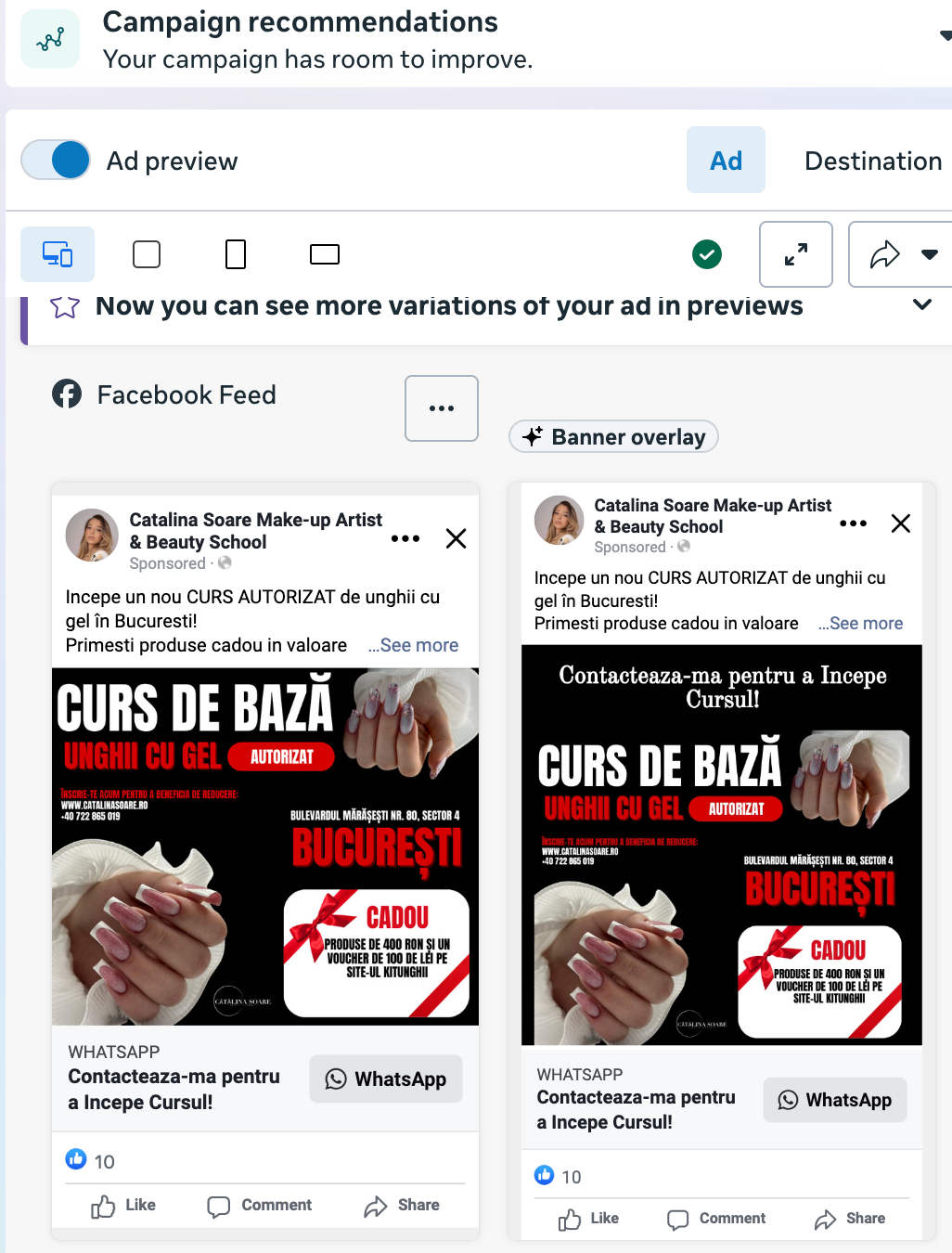Like the first ad post

point(123,1205)
